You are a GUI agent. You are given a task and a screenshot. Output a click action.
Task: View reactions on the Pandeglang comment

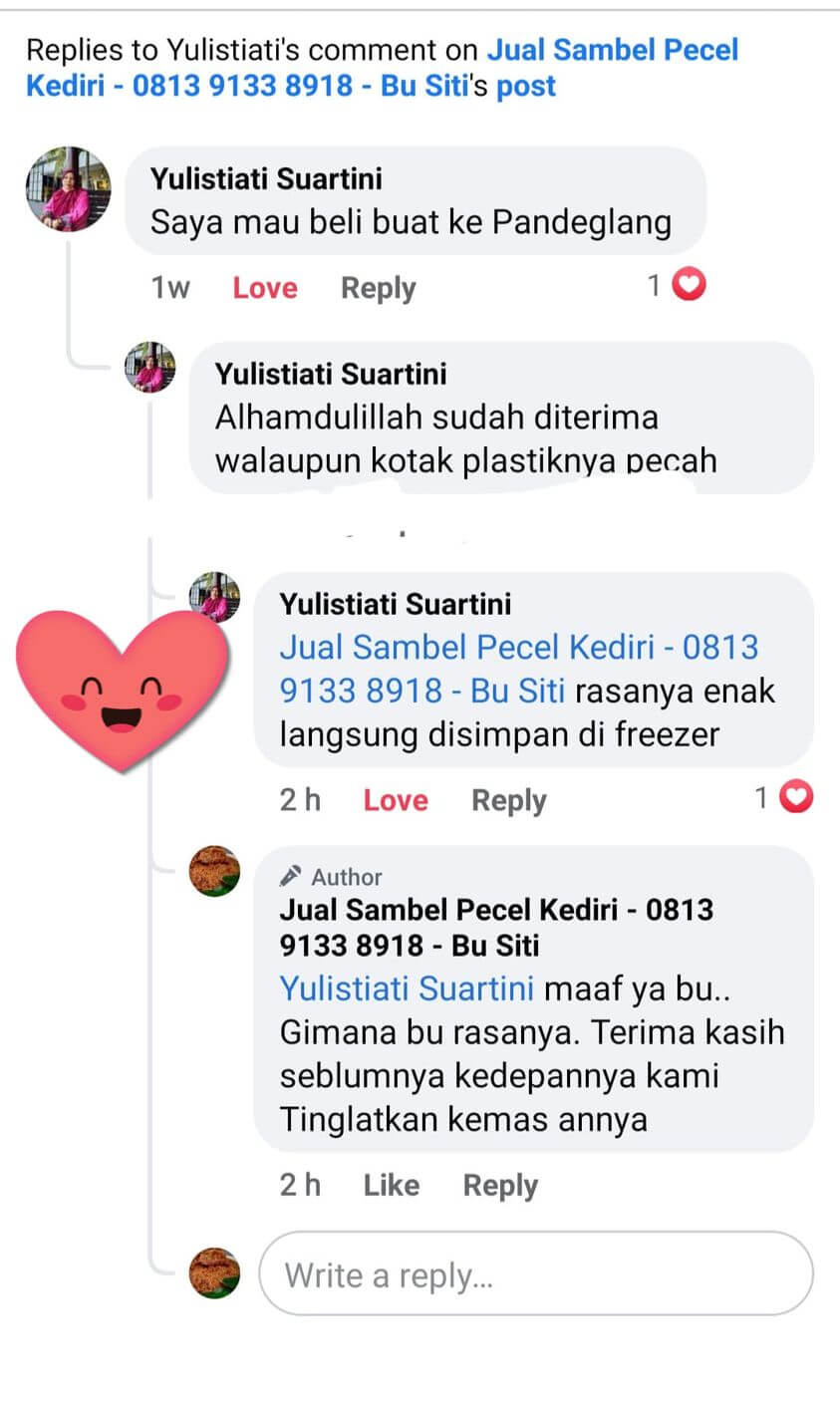coord(678,287)
